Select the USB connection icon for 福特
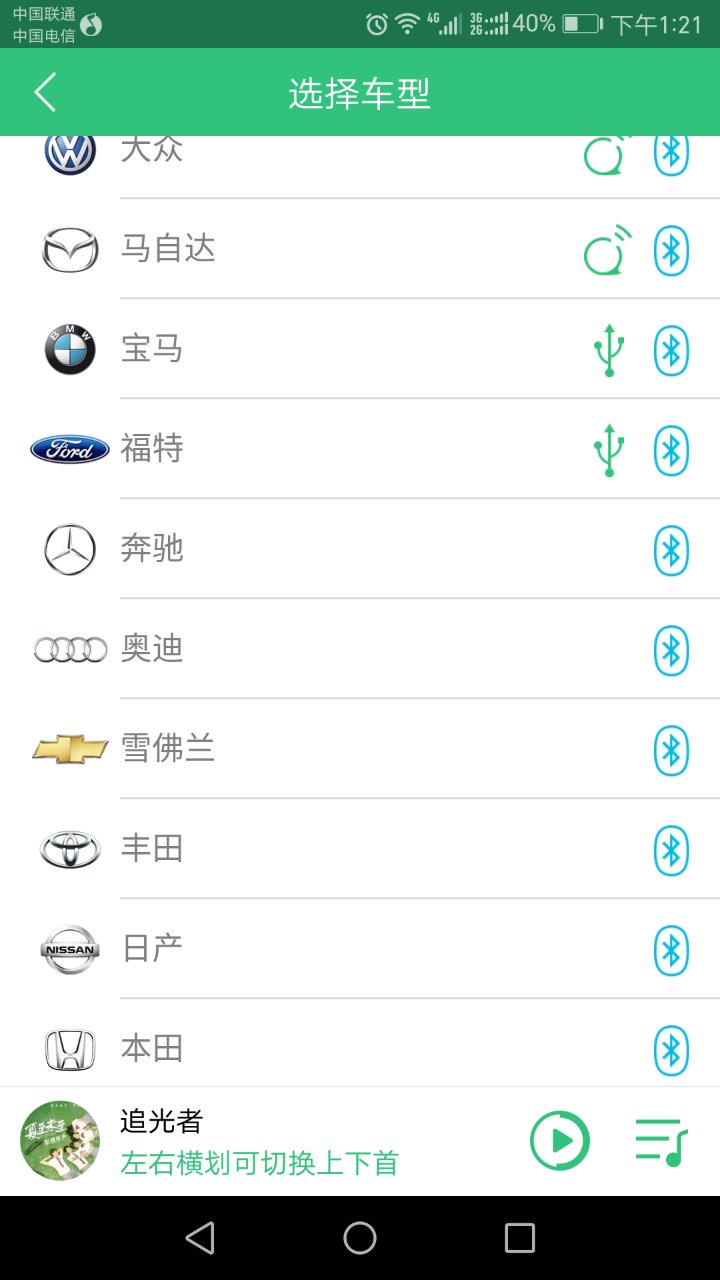The height and width of the screenshot is (1280, 720). (x=608, y=450)
